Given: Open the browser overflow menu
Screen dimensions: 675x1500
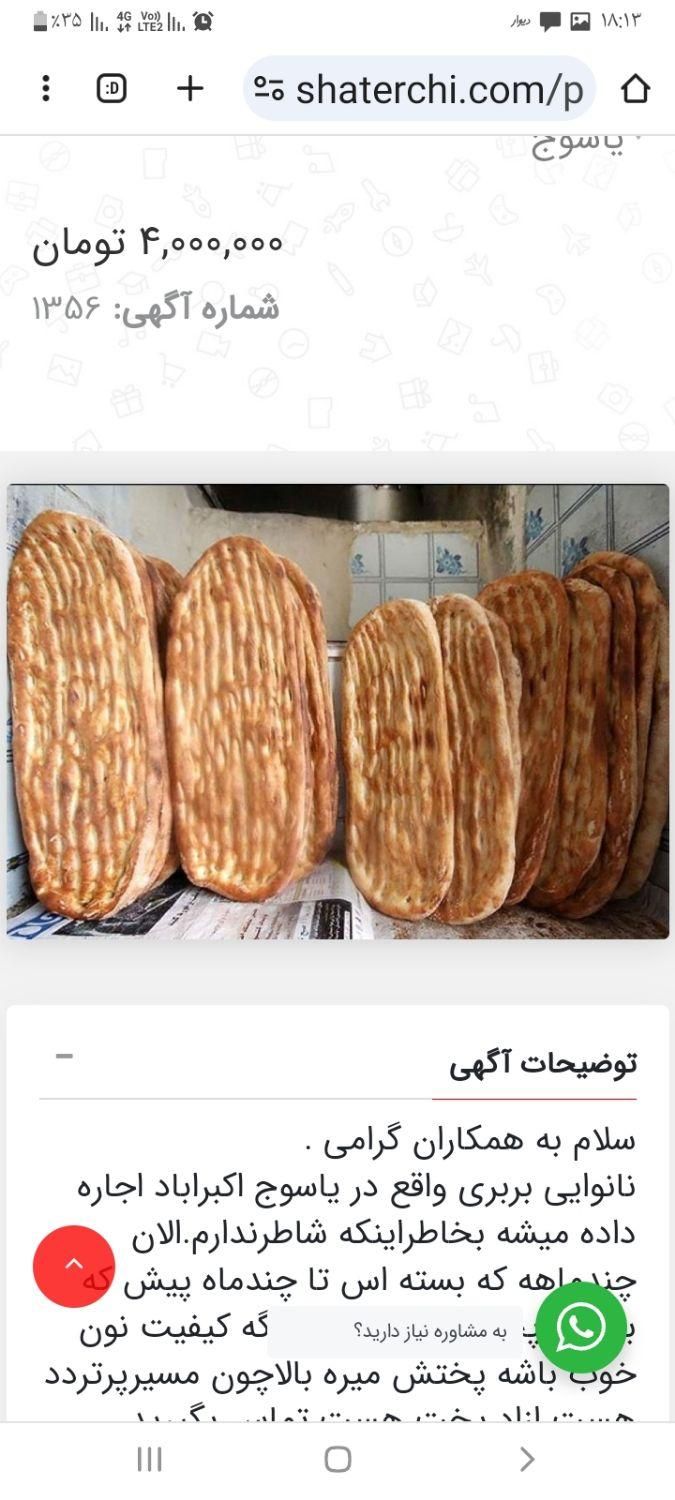Looking at the screenshot, I should (x=45, y=89).
